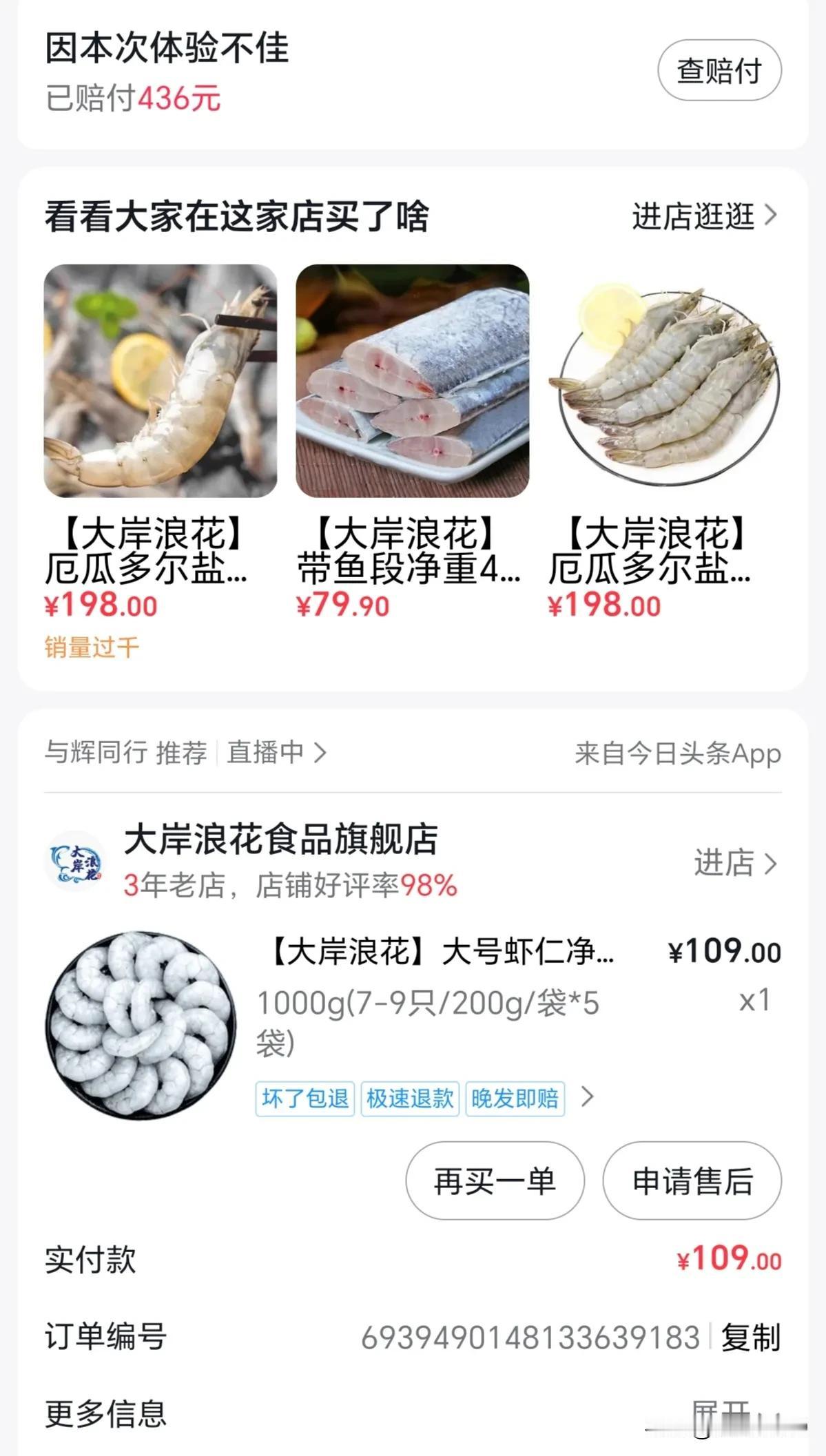The image size is (826, 1456).
Task: Open the shrimp card marked 销量过千
Action: coord(160,381)
